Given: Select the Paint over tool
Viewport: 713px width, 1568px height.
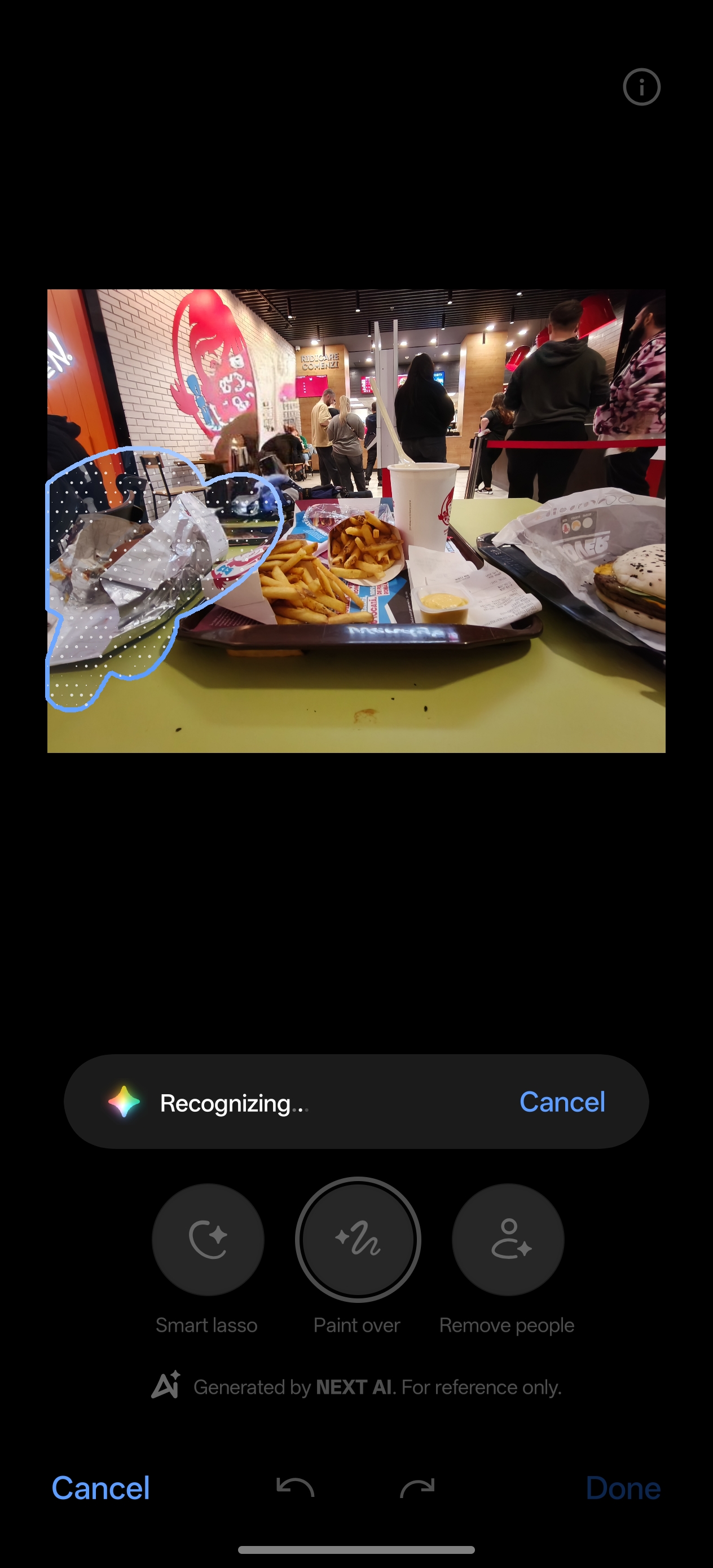Looking at the screenshot, I should (358, 1239).
